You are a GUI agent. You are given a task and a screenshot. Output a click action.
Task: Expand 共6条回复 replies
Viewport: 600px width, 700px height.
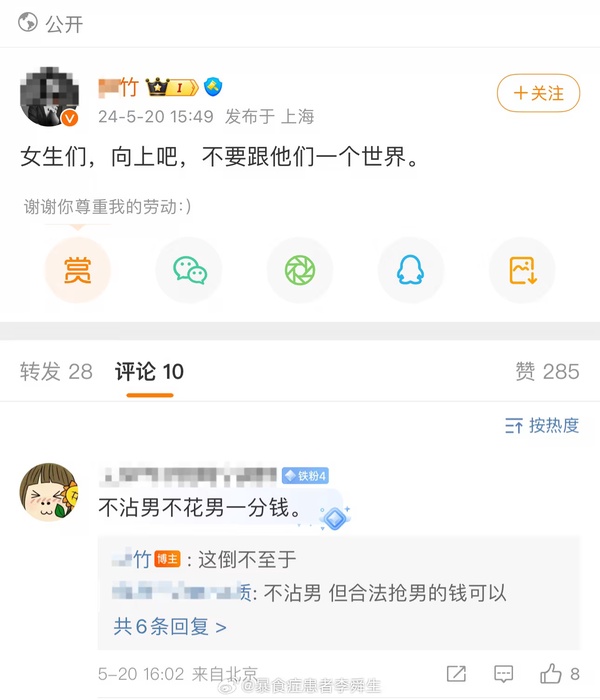(169, 627)
